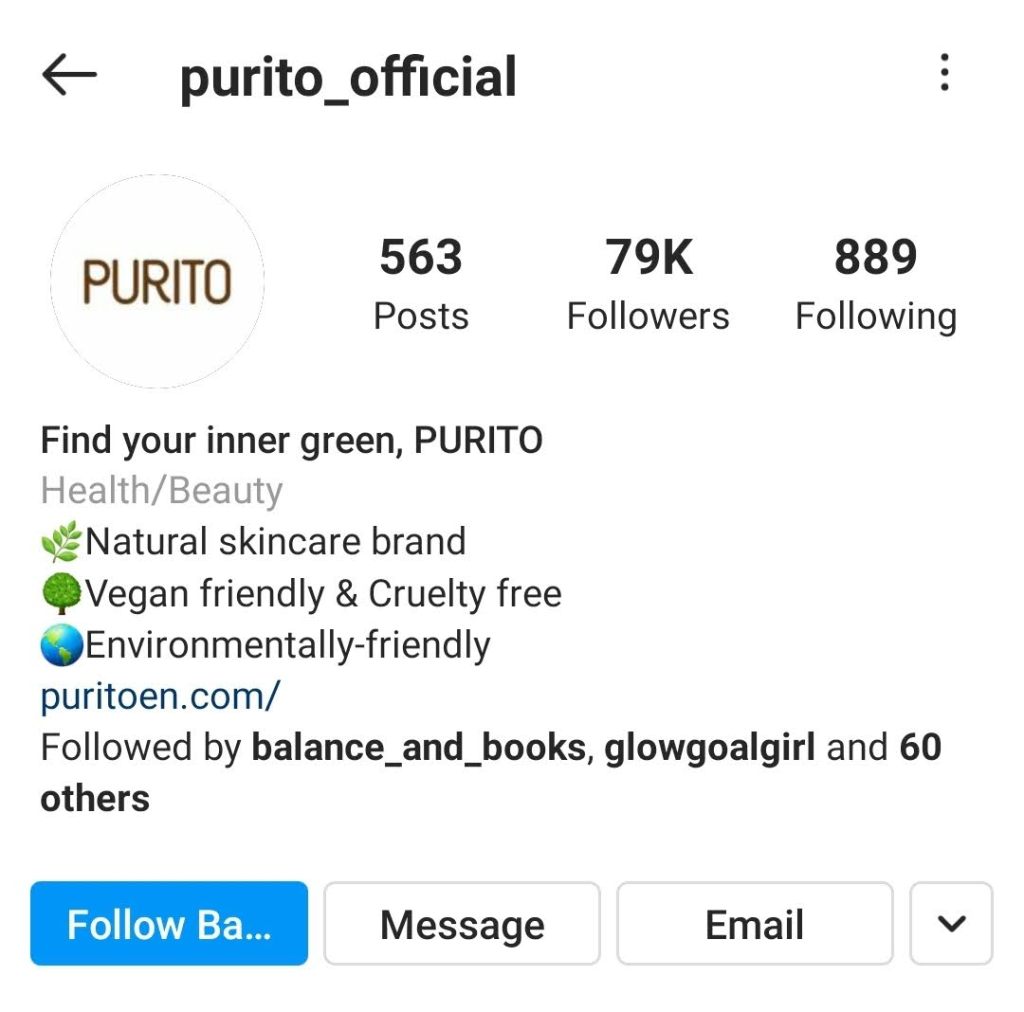Viewport: 1024px width, 1012px height.
Task: Tap the Email button
Action: (754, 923)
